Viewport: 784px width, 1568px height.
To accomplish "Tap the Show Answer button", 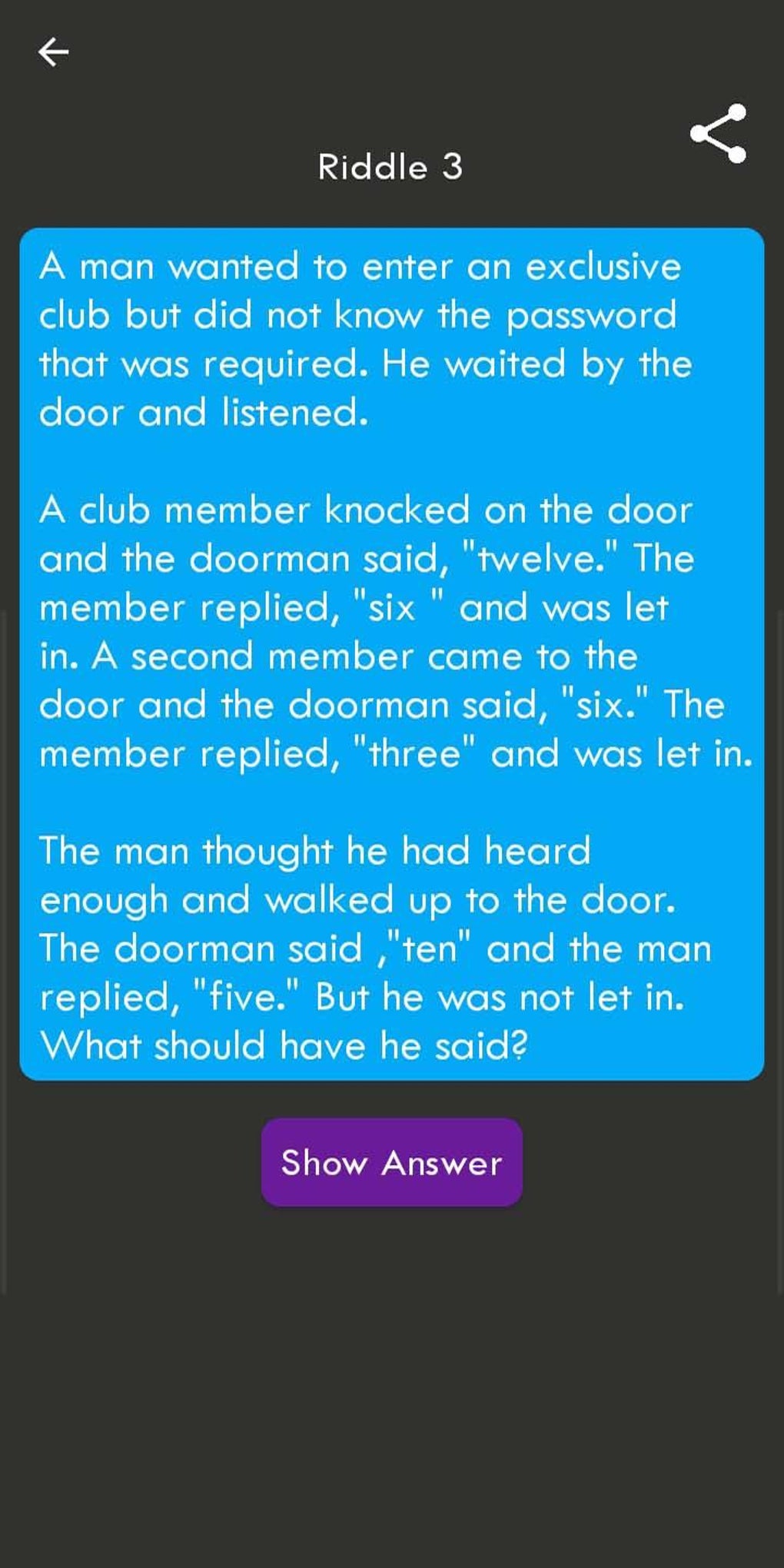I will (391, 1161).
